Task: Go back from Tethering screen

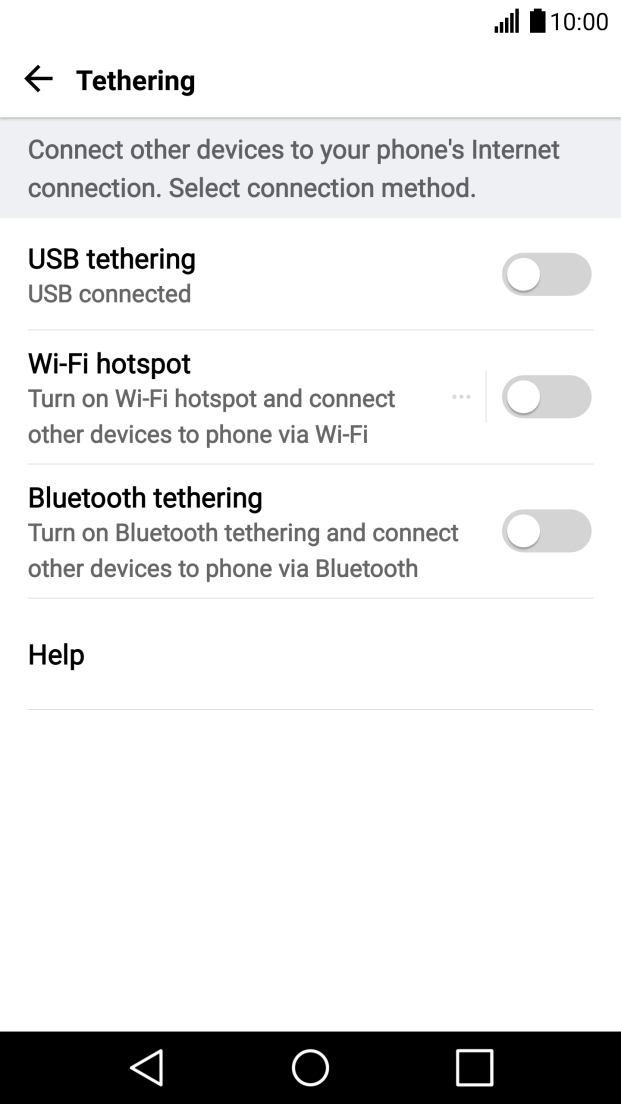Action: 38,80
